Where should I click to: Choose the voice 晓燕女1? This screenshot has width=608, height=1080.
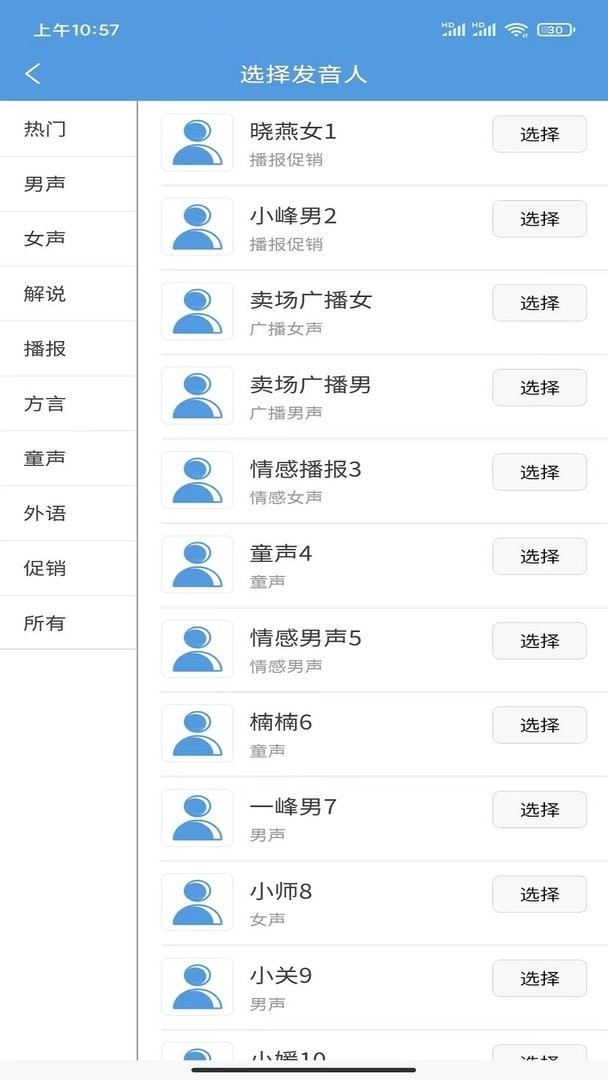click(x=539, y=134)
